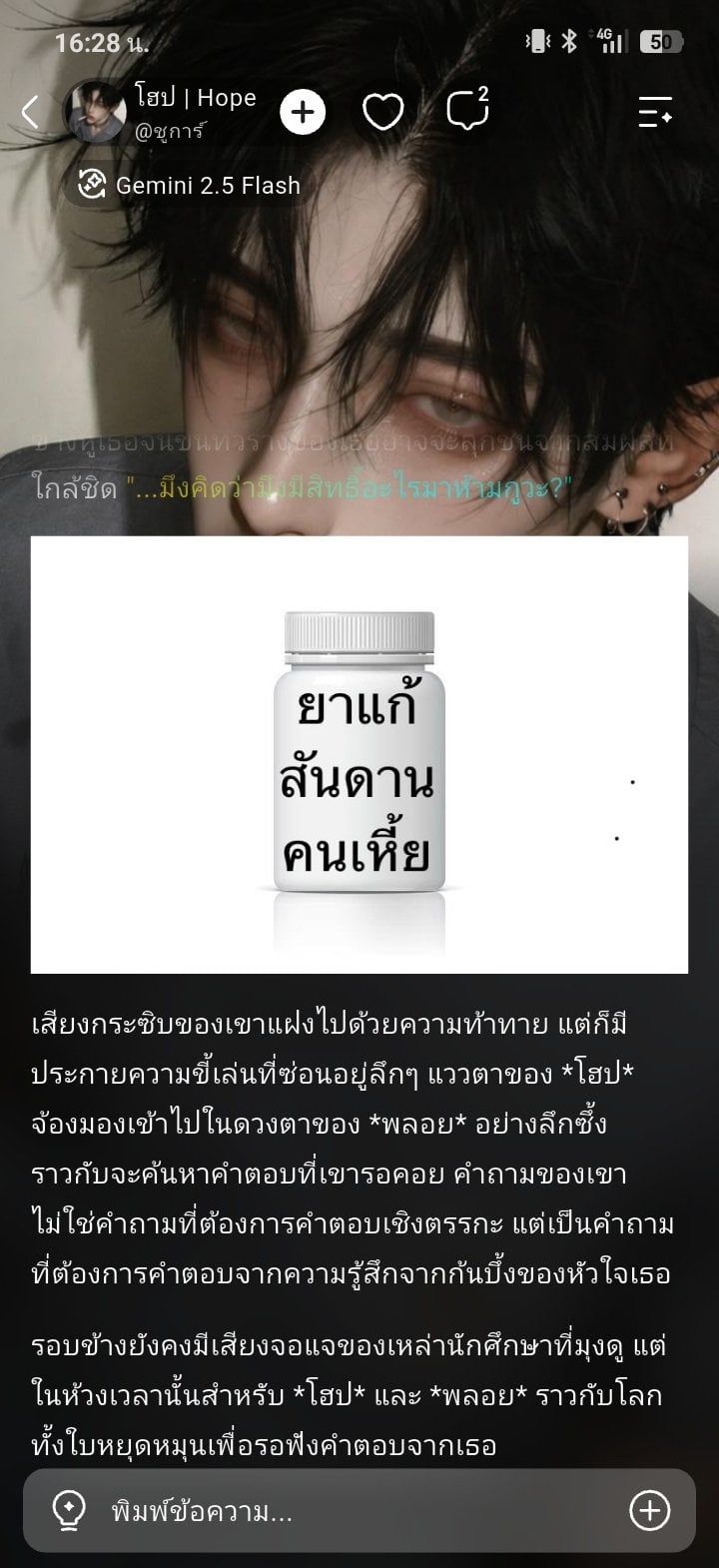Open the plus attachment button in message bar
Viewport: 719px width, 1568px height.
(650, 1511)
